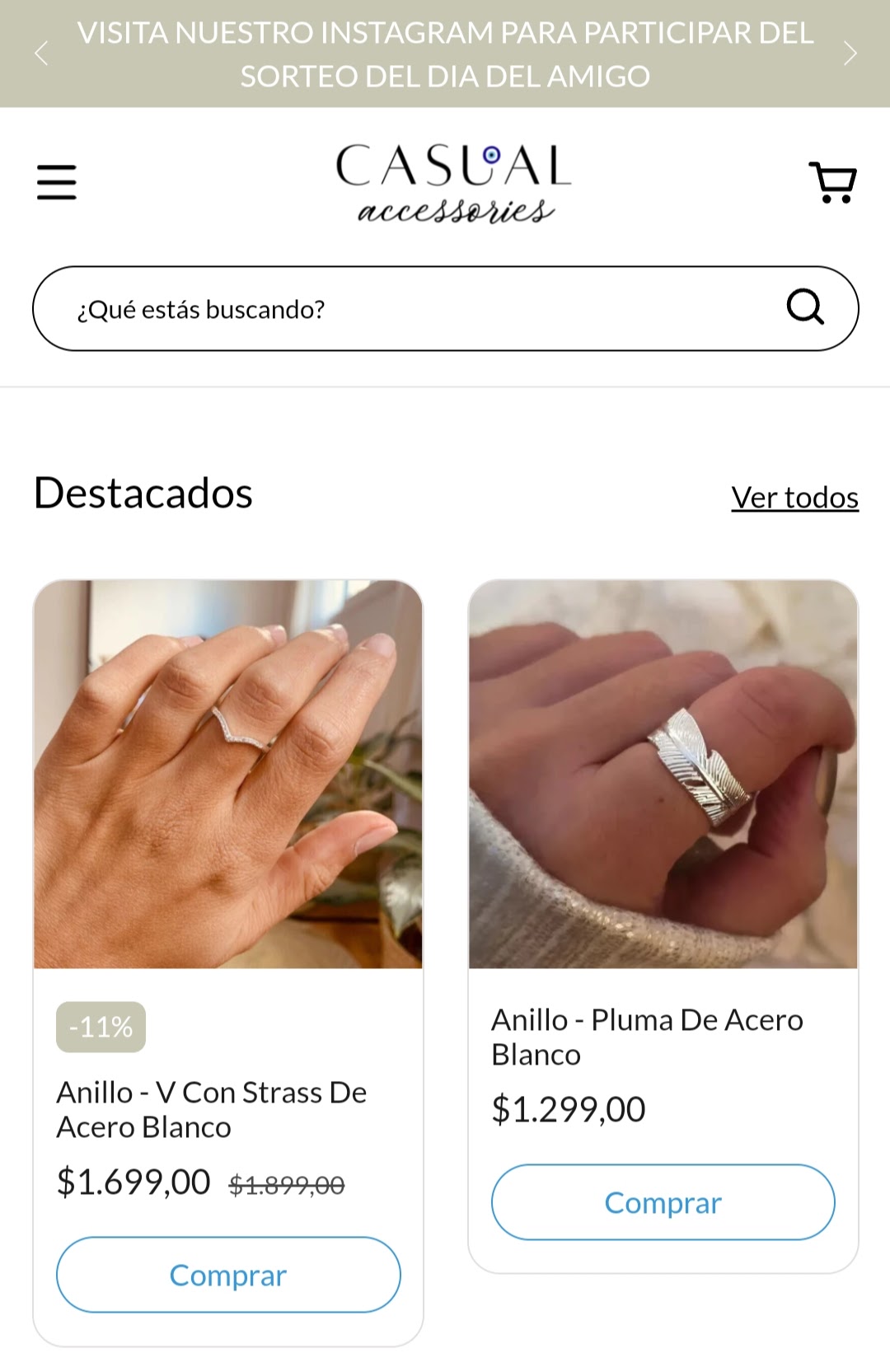Buy Anillo V Con Strass via Comprar
The height and width of the screenshot is (1372, 890).
pos(228,1275)
